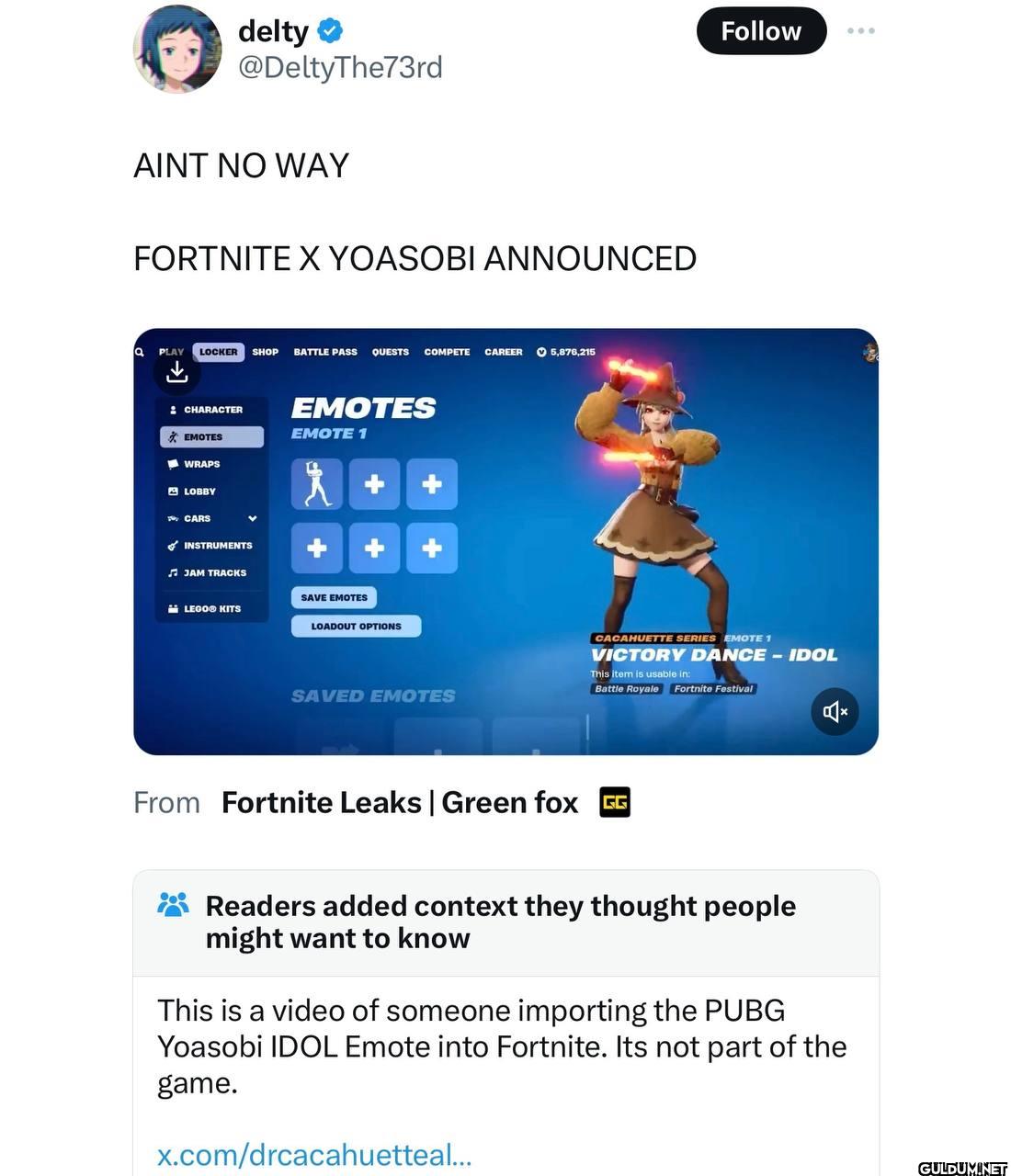This screenshot has width=1011, height=1176.
Task: Toggle Follow on delty's profile
Action: click(x=761, y=30)
